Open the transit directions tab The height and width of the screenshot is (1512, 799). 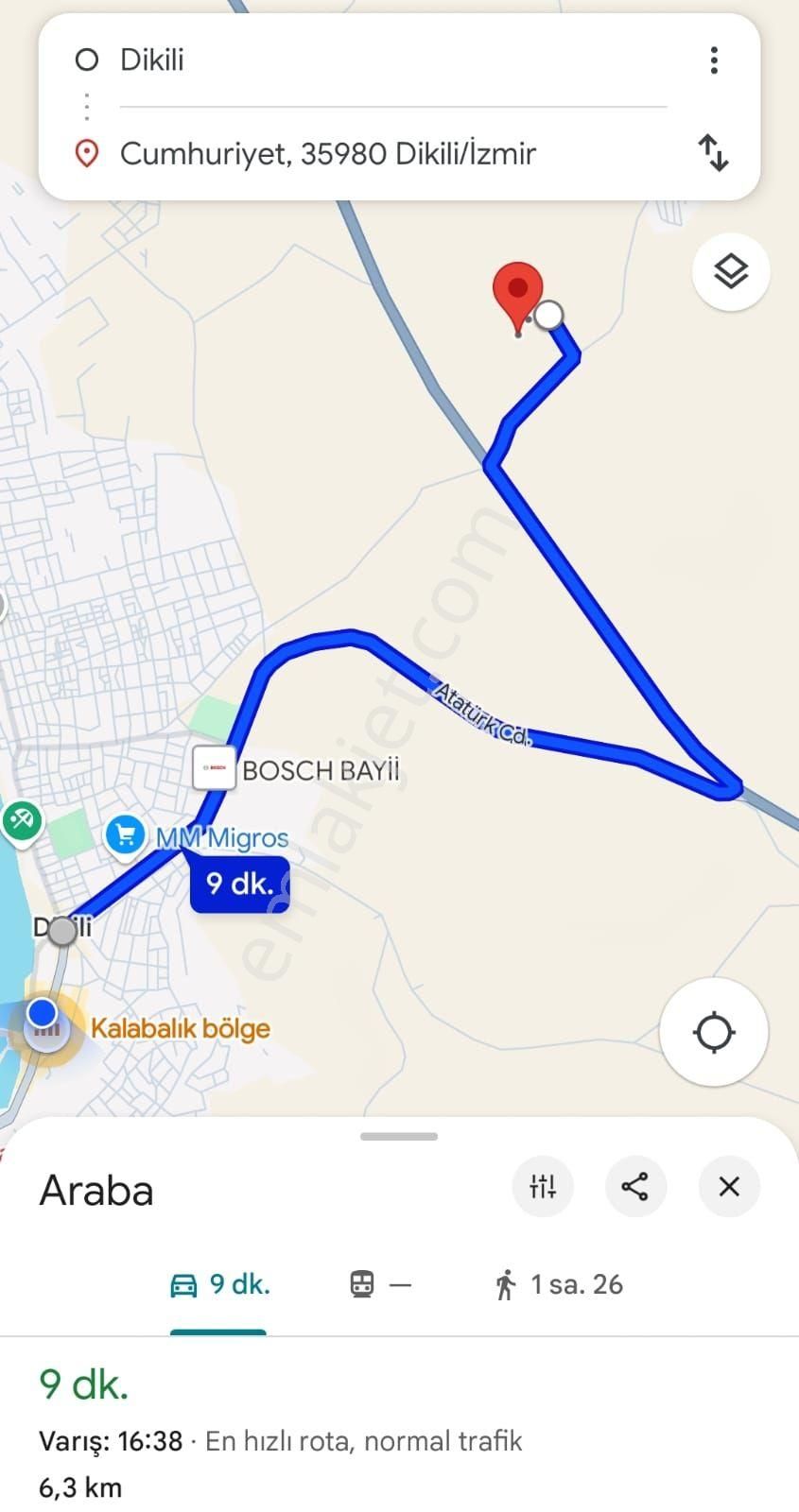378,1284
